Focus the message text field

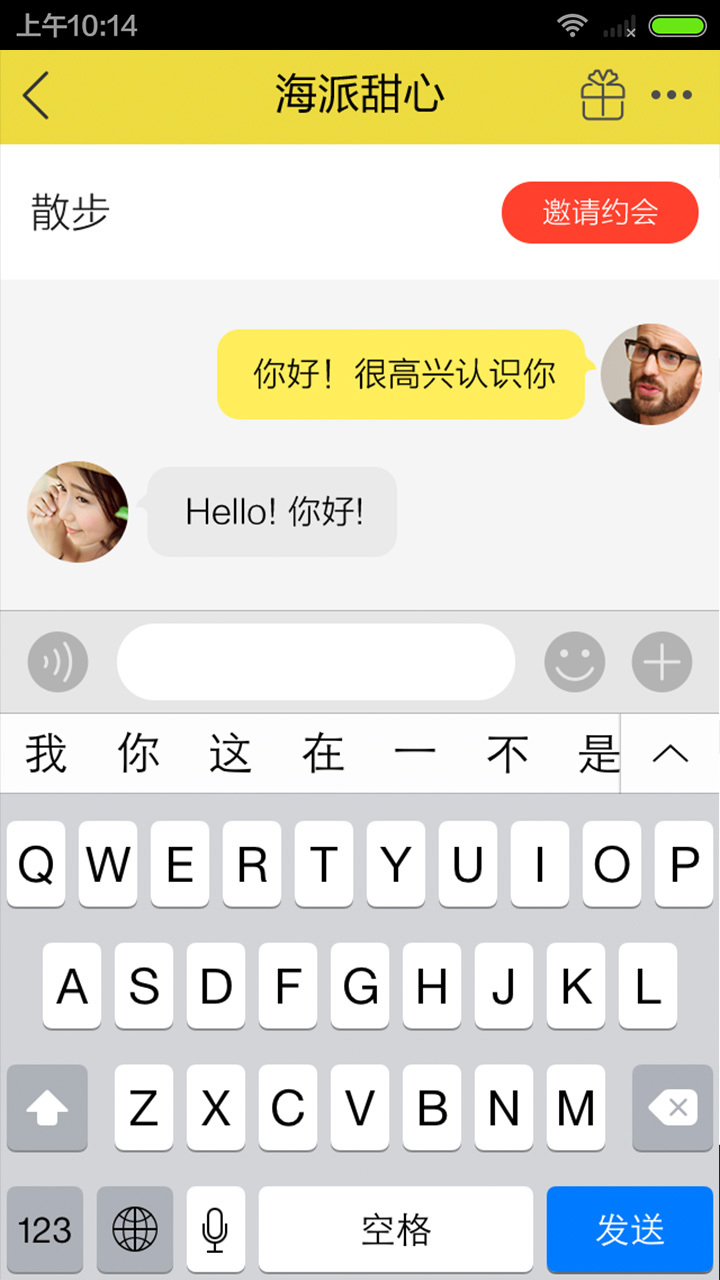coord(315,662)
